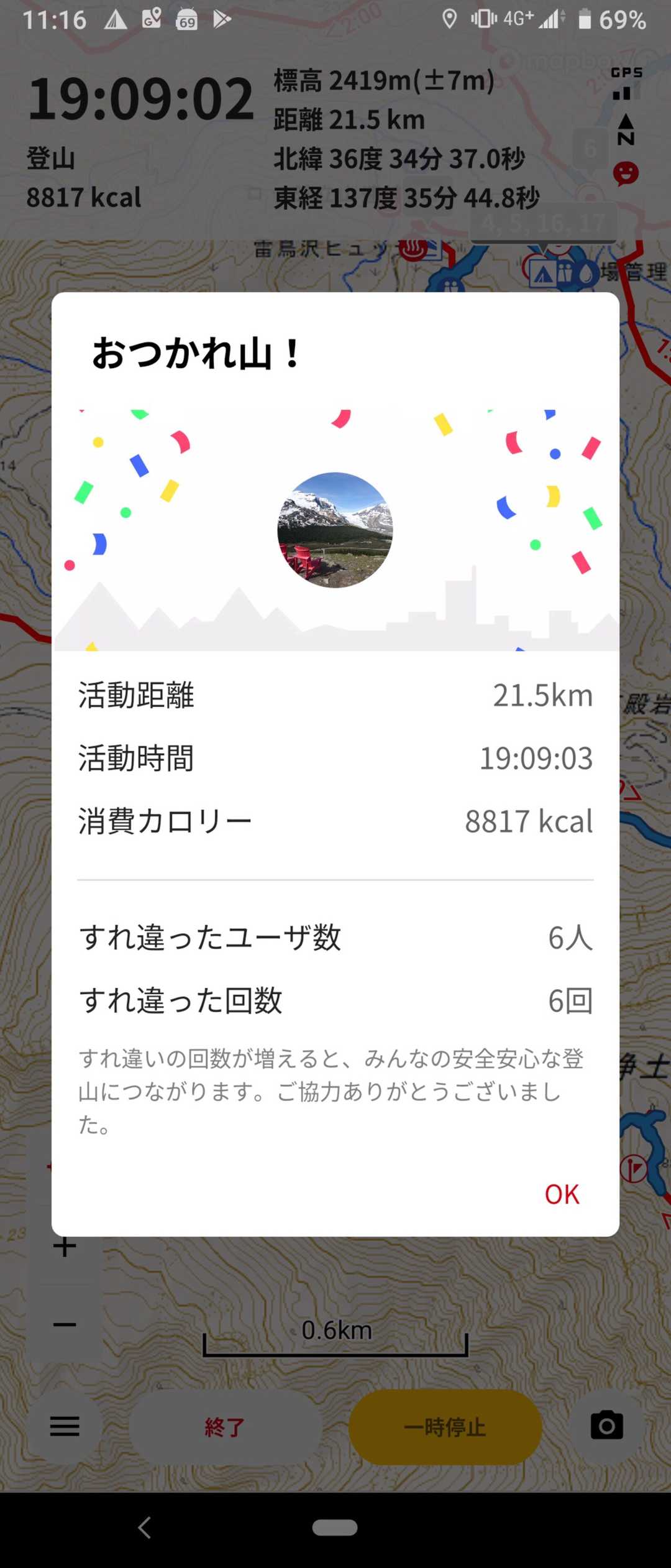
Task: Zoom out of the map
Action: click(65, 1324)
